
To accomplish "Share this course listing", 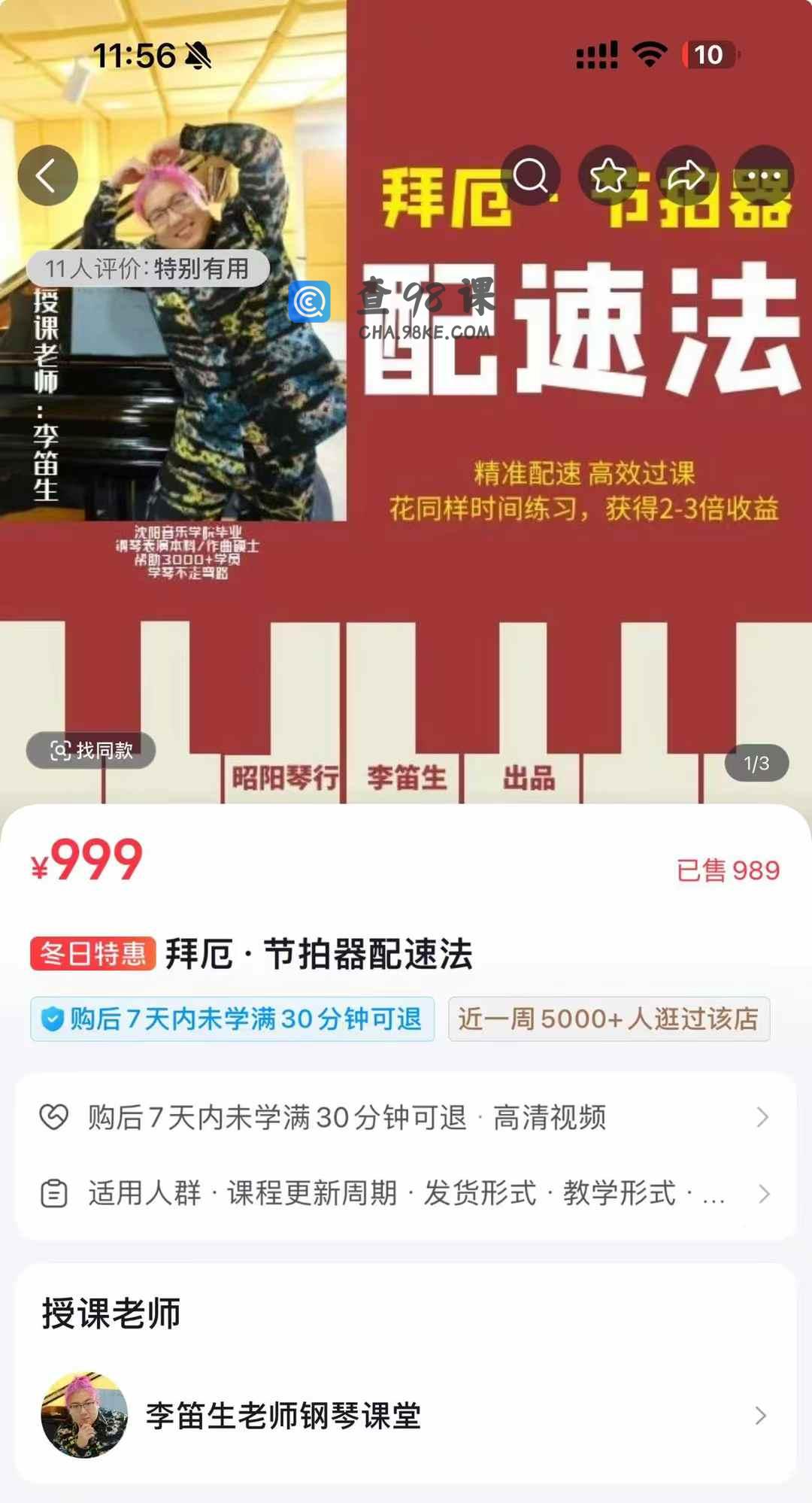I will [x=686, y=176].
